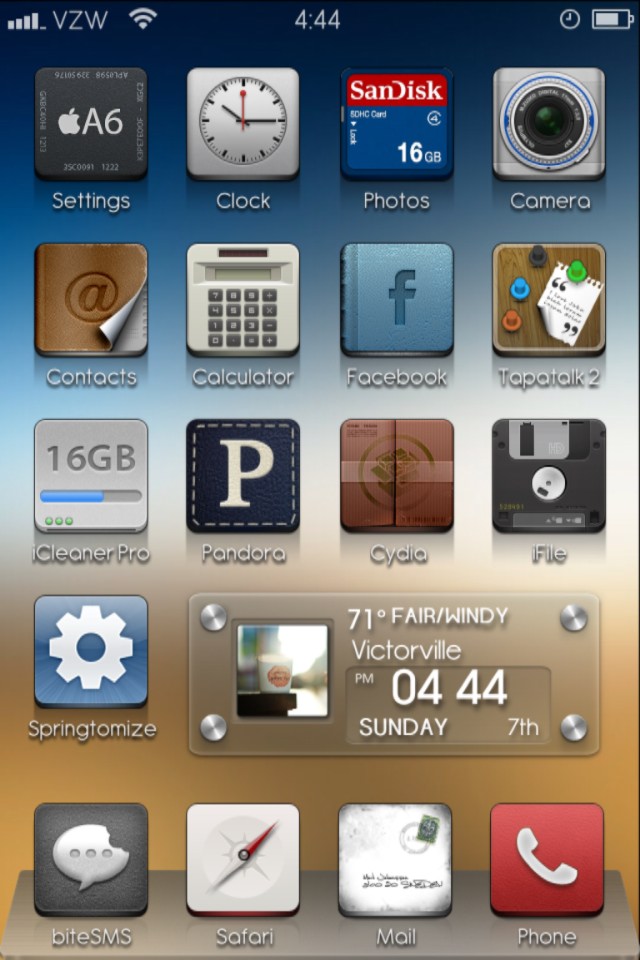Open the Facebook app
This screenshot has width=640, height=960.
coord(396,300)
